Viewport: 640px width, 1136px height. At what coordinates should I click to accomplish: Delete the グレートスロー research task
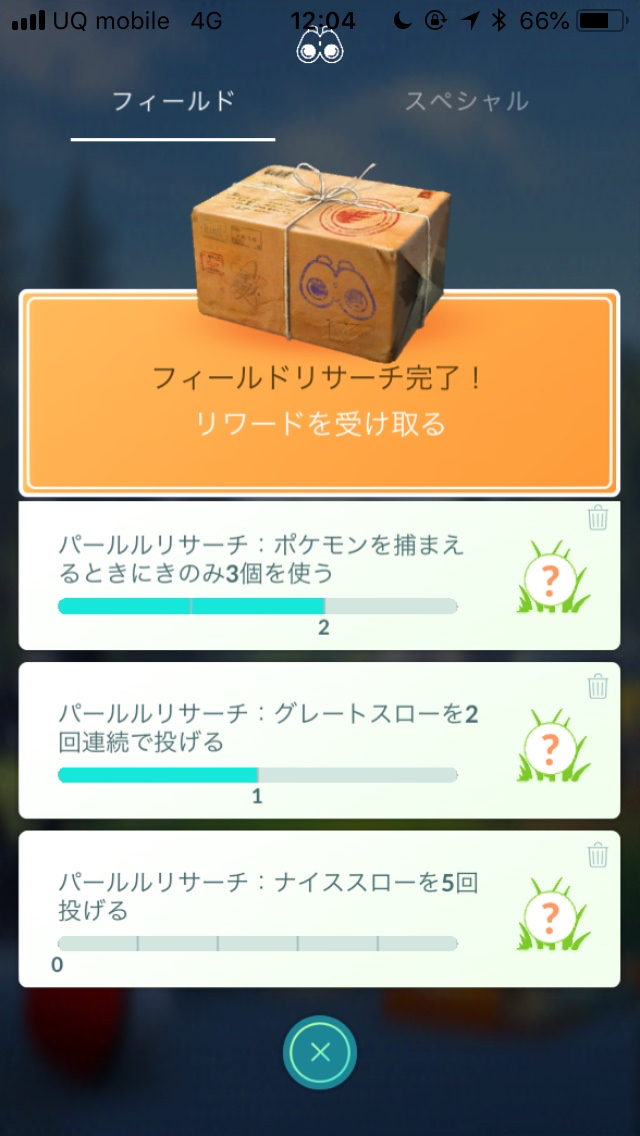[x=597, y=686]
